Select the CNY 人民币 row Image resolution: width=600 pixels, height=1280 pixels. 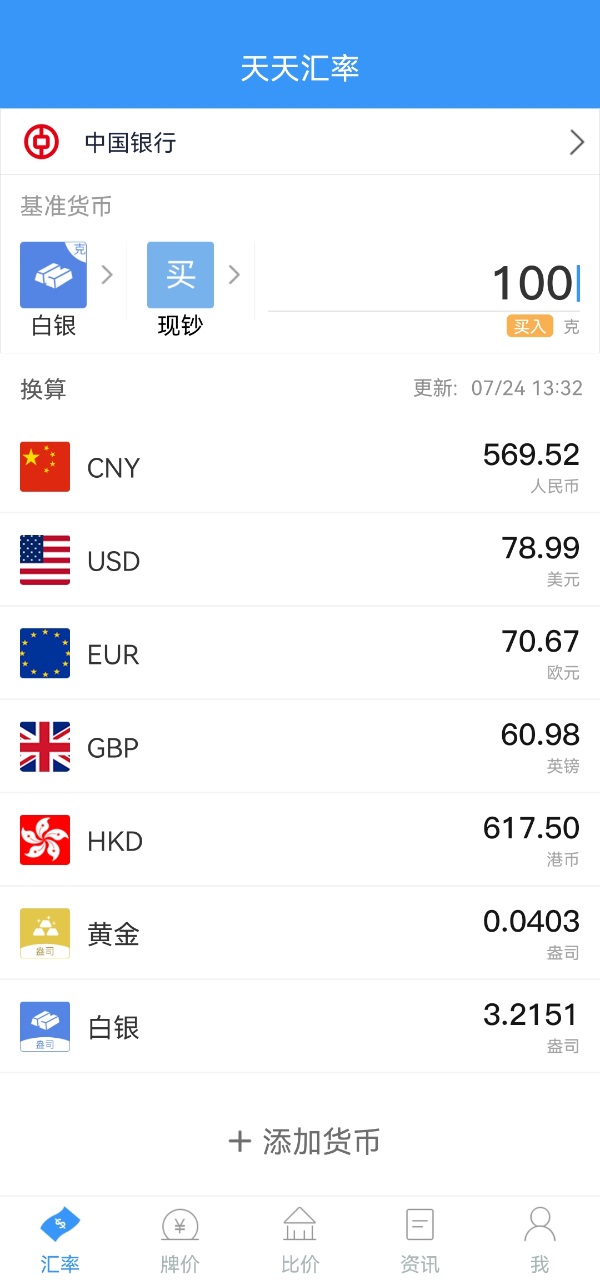click(300, 467)
